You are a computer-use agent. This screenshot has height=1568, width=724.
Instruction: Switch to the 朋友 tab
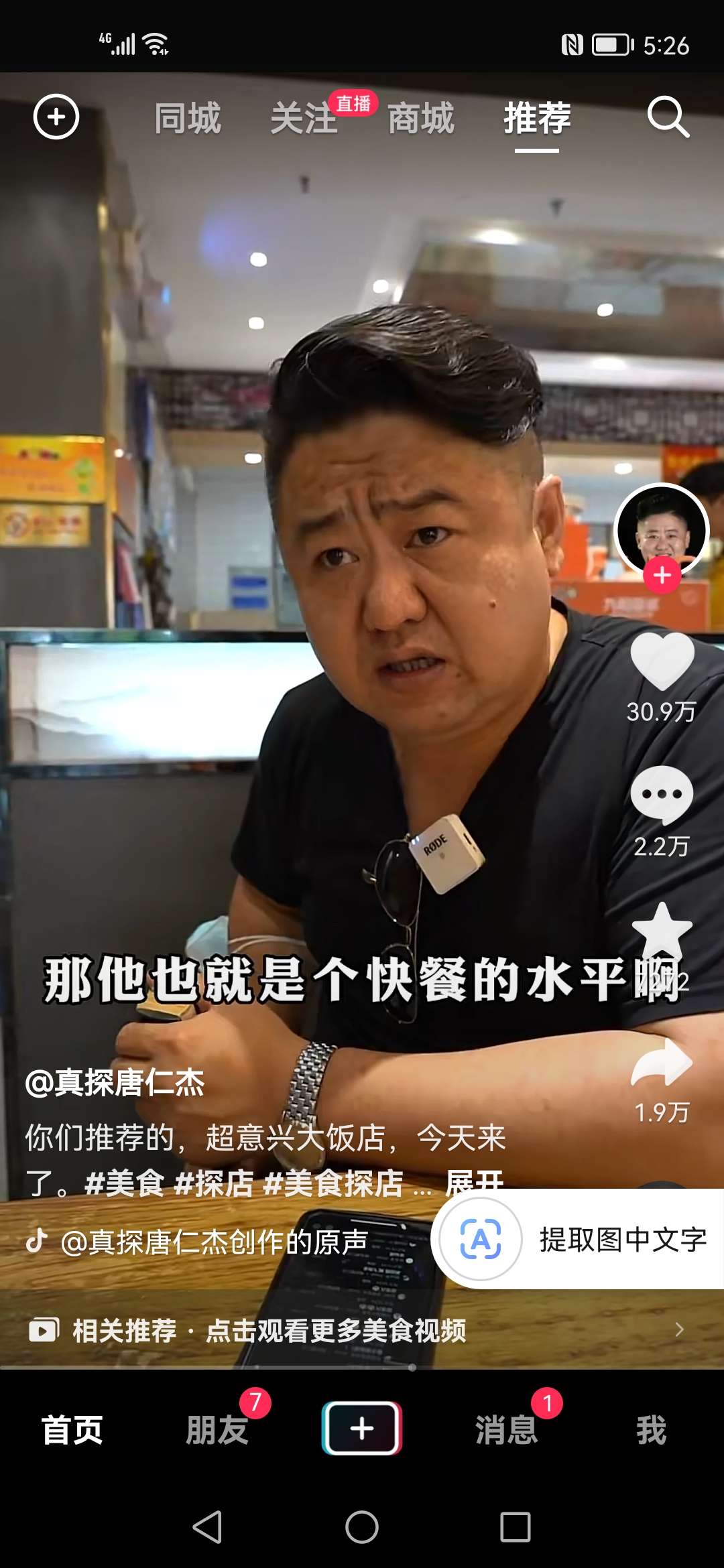pyautogui.click(x=217, y=1429)
